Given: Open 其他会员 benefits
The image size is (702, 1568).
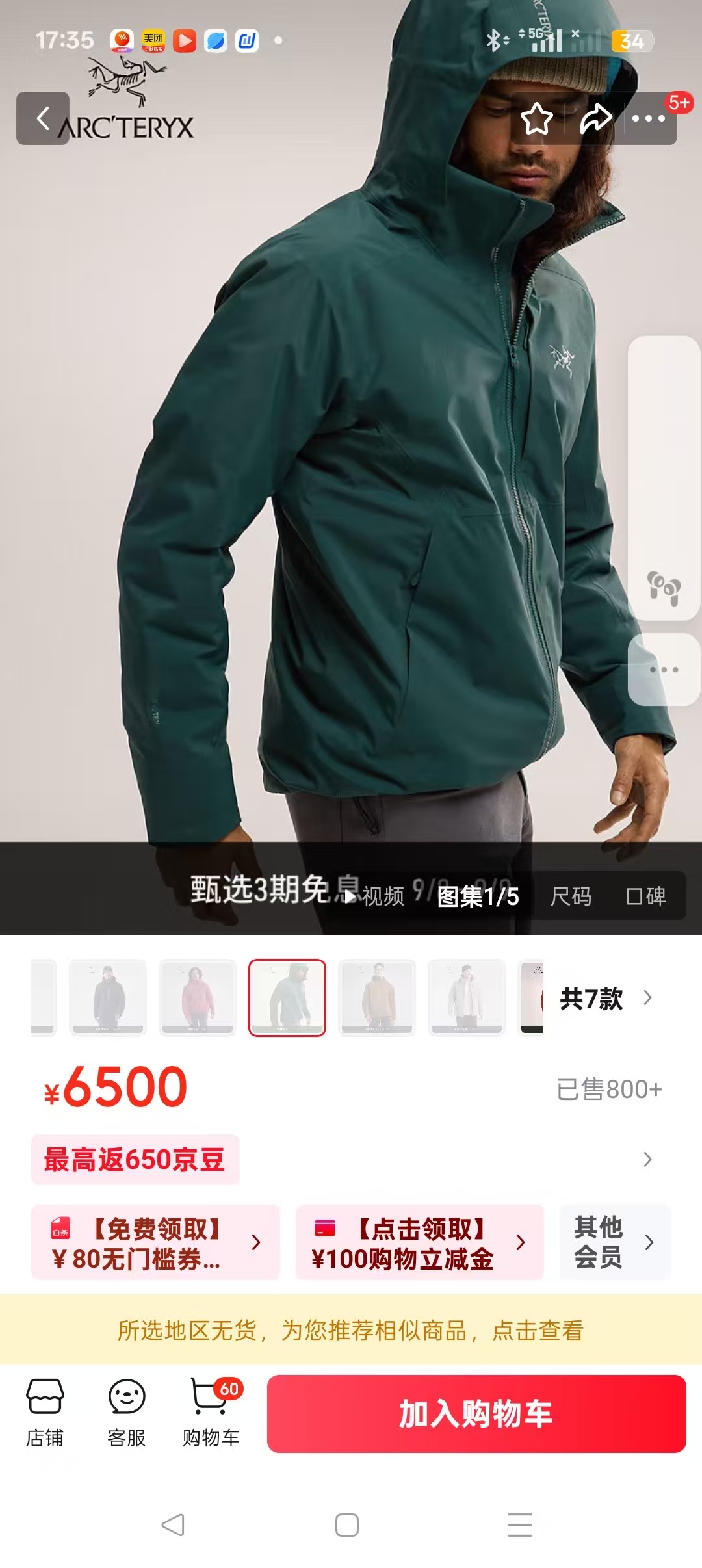Looking at the screenshot, I should click(614, 1242).
